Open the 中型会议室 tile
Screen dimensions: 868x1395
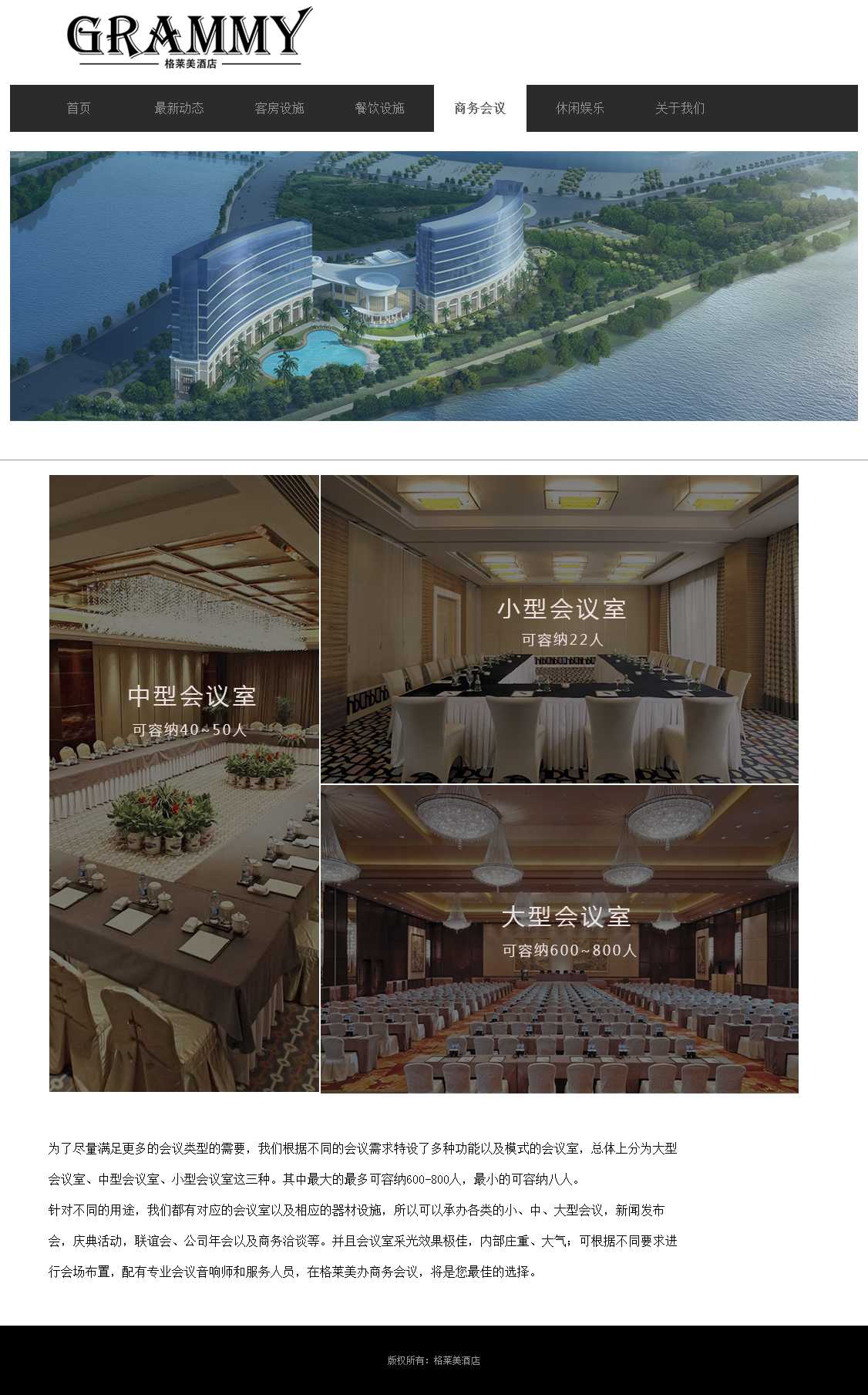click(184, 783)
